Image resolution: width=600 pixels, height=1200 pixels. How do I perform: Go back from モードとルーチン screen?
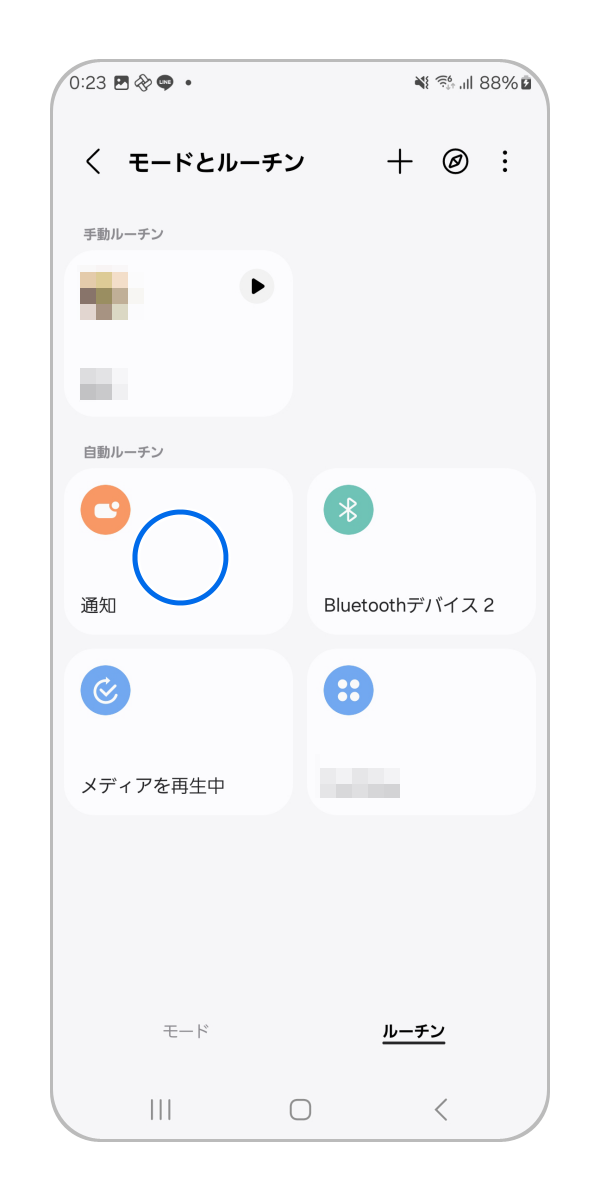click(94, 162)
